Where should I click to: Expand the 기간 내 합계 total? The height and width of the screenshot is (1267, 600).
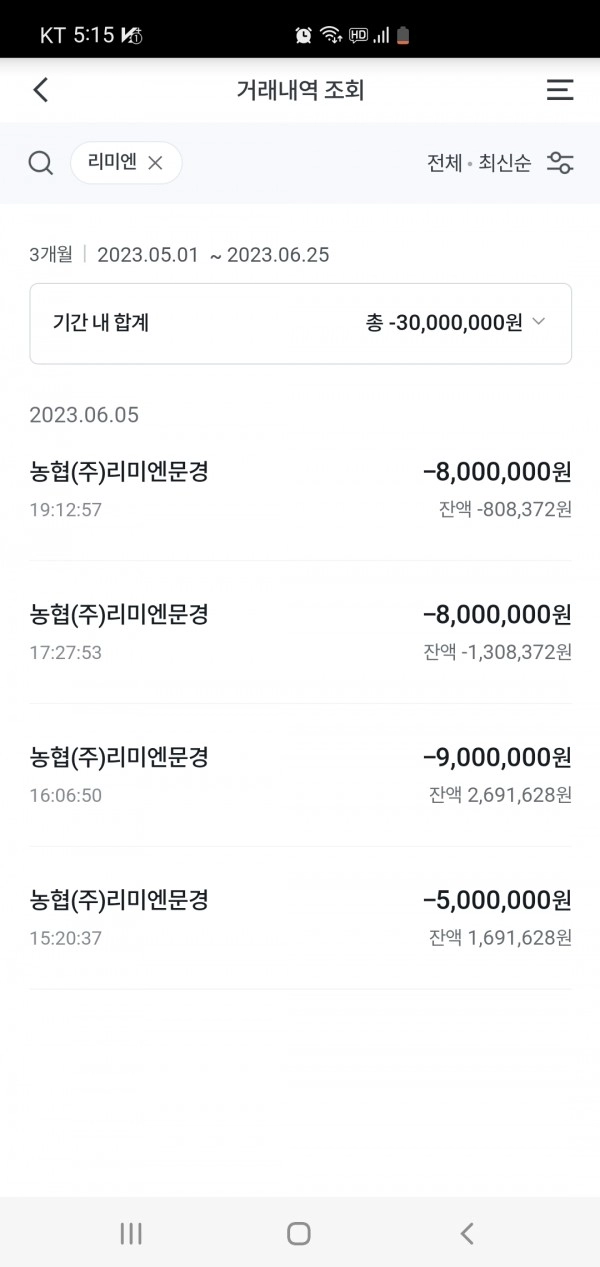coord(300,323)
